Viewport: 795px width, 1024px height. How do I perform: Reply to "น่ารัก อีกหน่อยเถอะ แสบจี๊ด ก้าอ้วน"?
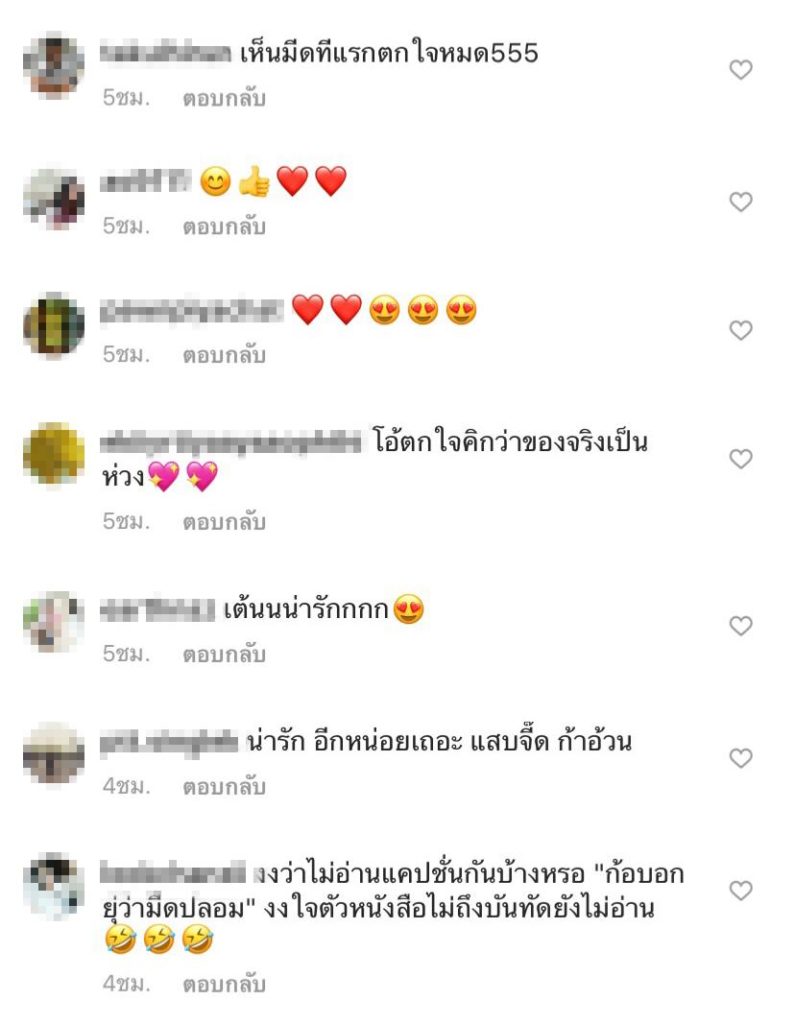click(223, 786)
